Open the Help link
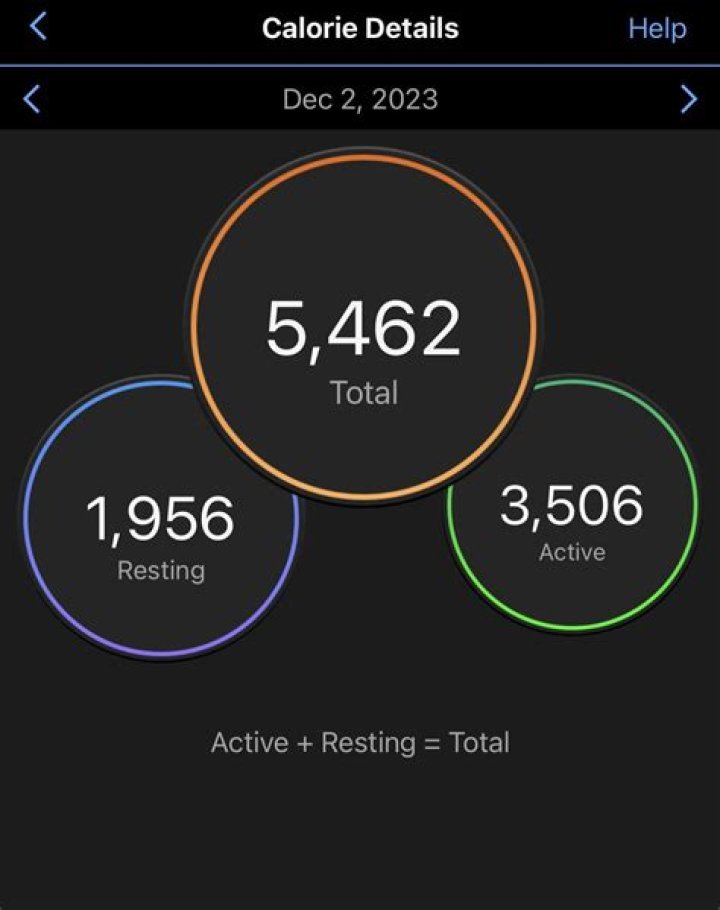The width and height of the screenshot is (720, 910). pos(656,29)
